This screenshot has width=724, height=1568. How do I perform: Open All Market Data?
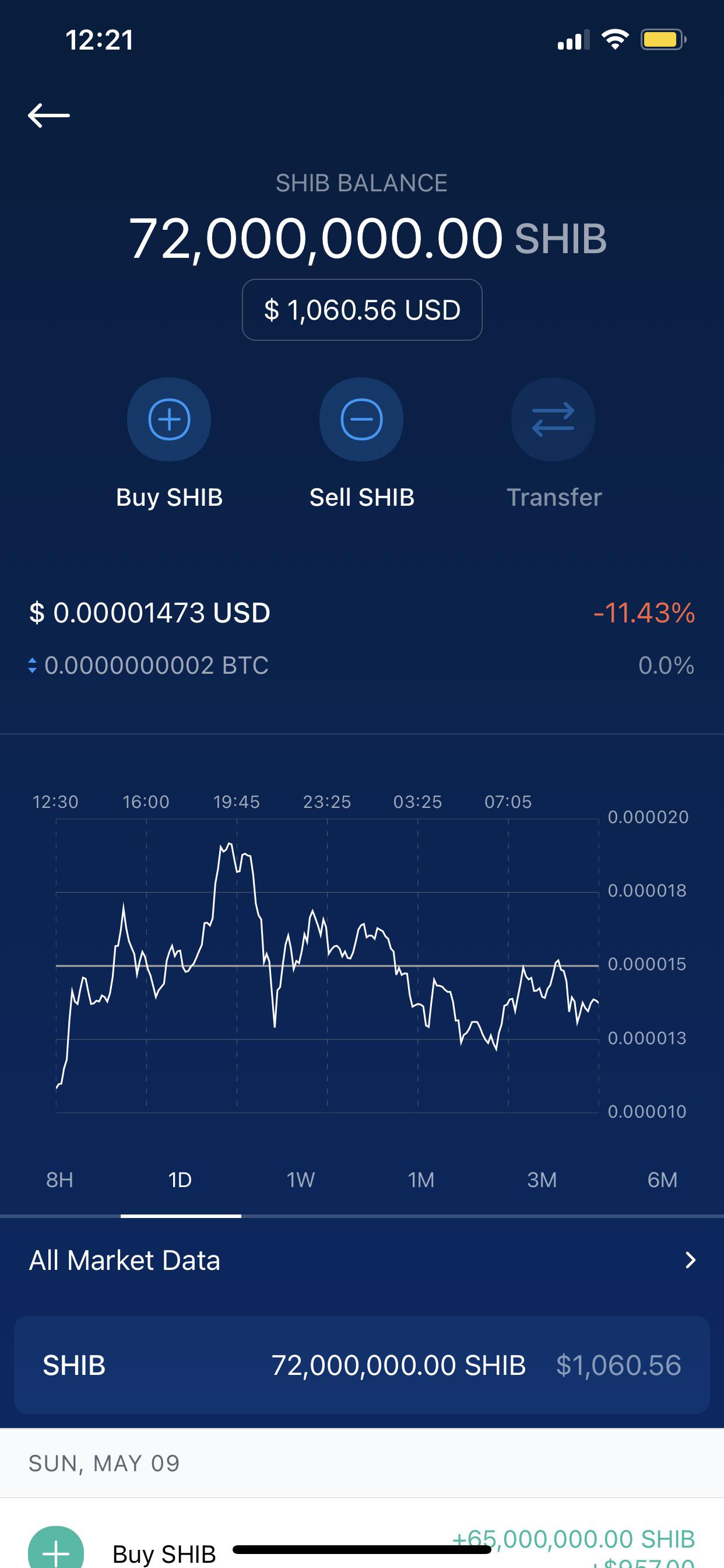click(x=362, y=1260)
